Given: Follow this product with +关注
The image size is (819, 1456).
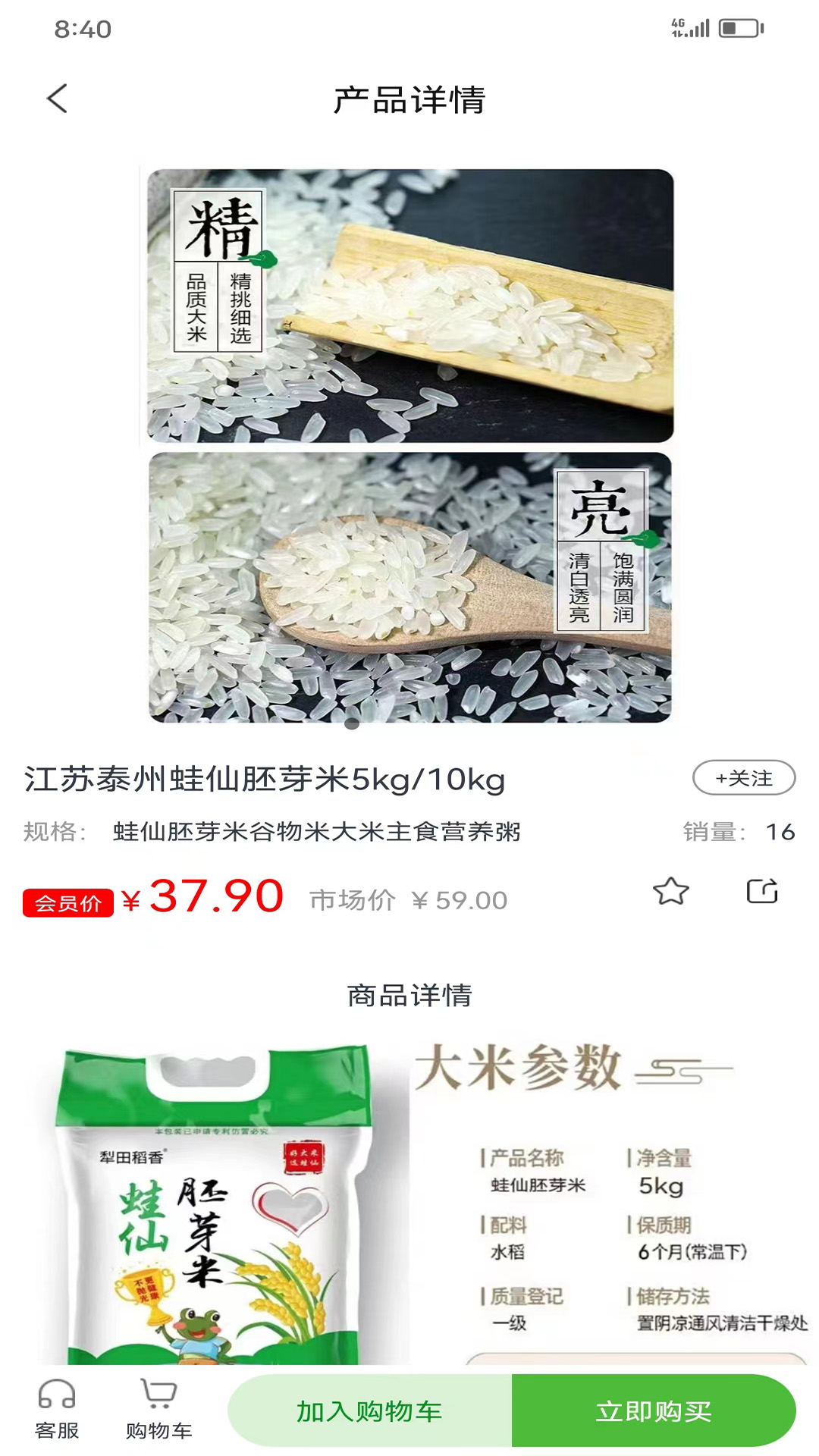Looking at the screenshot, I should click(x=743, y=778).
